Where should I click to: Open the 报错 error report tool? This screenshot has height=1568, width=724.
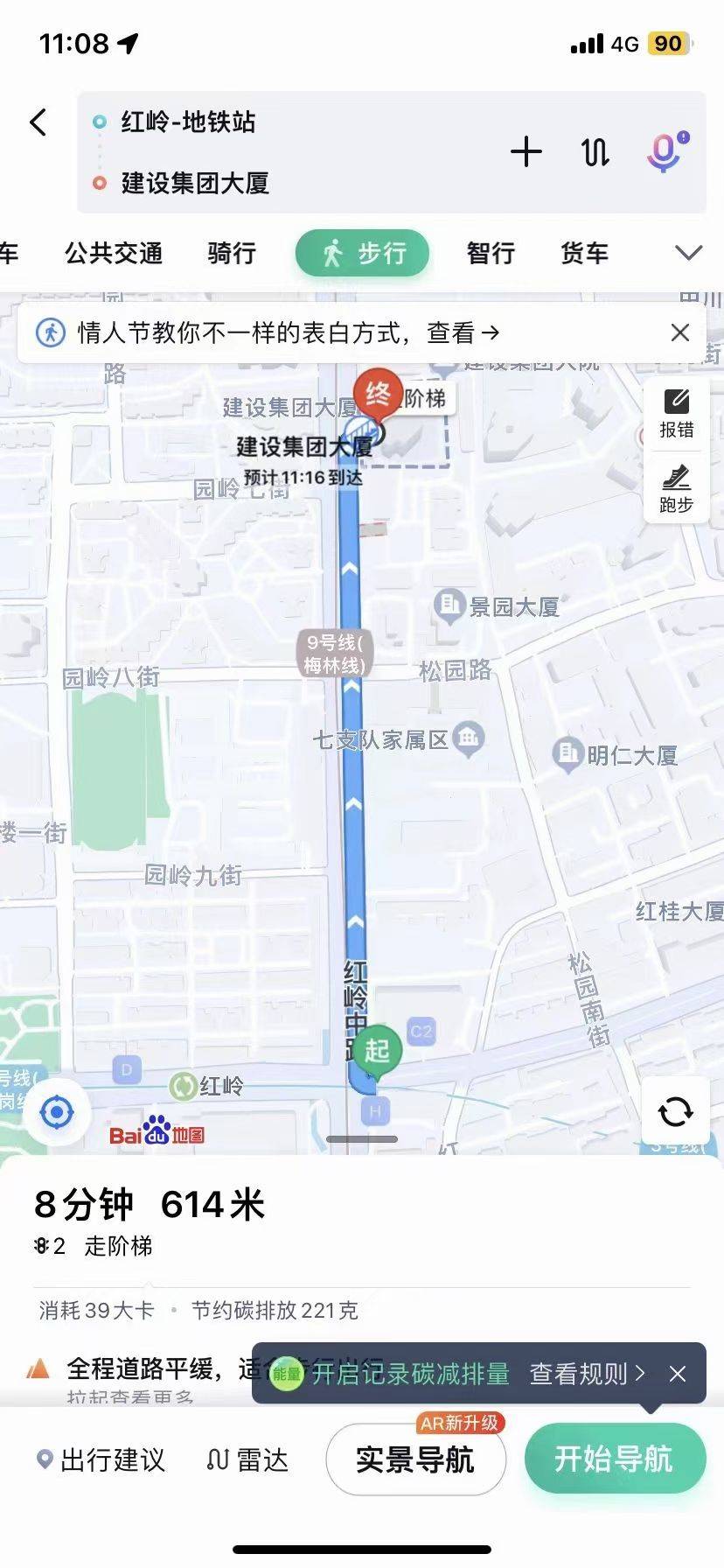(676, 413)
